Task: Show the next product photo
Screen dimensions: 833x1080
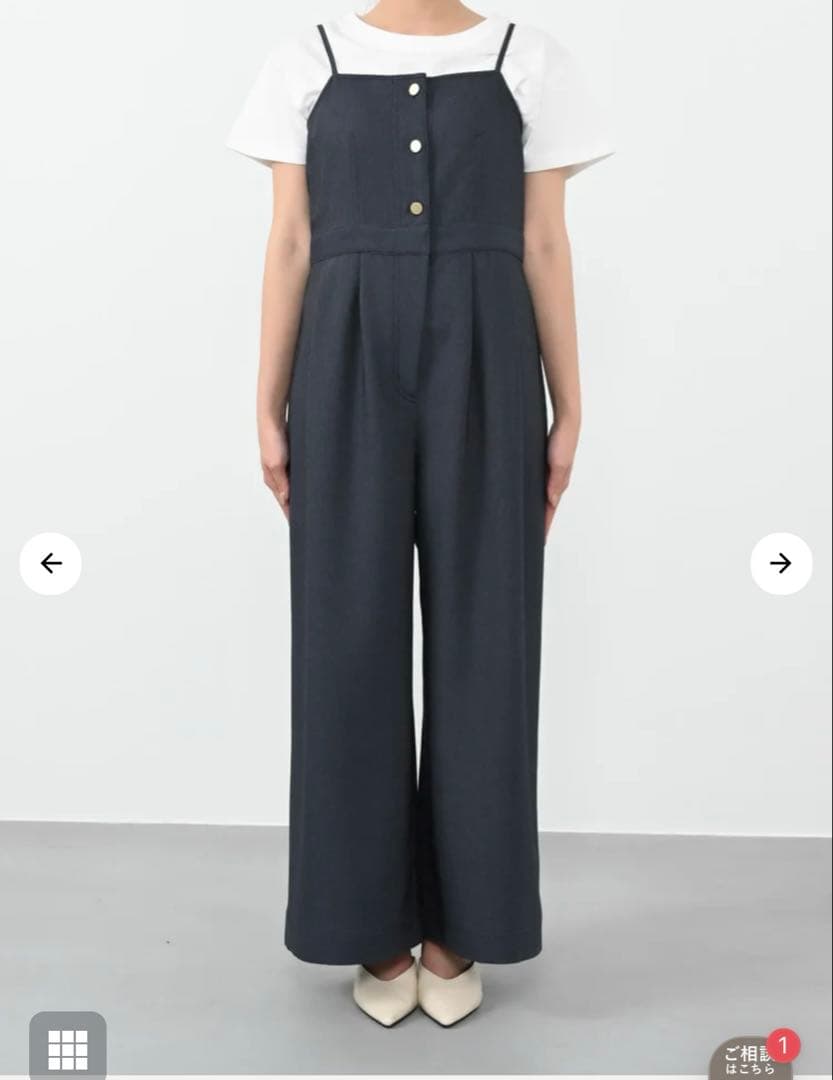Action: 781,563
